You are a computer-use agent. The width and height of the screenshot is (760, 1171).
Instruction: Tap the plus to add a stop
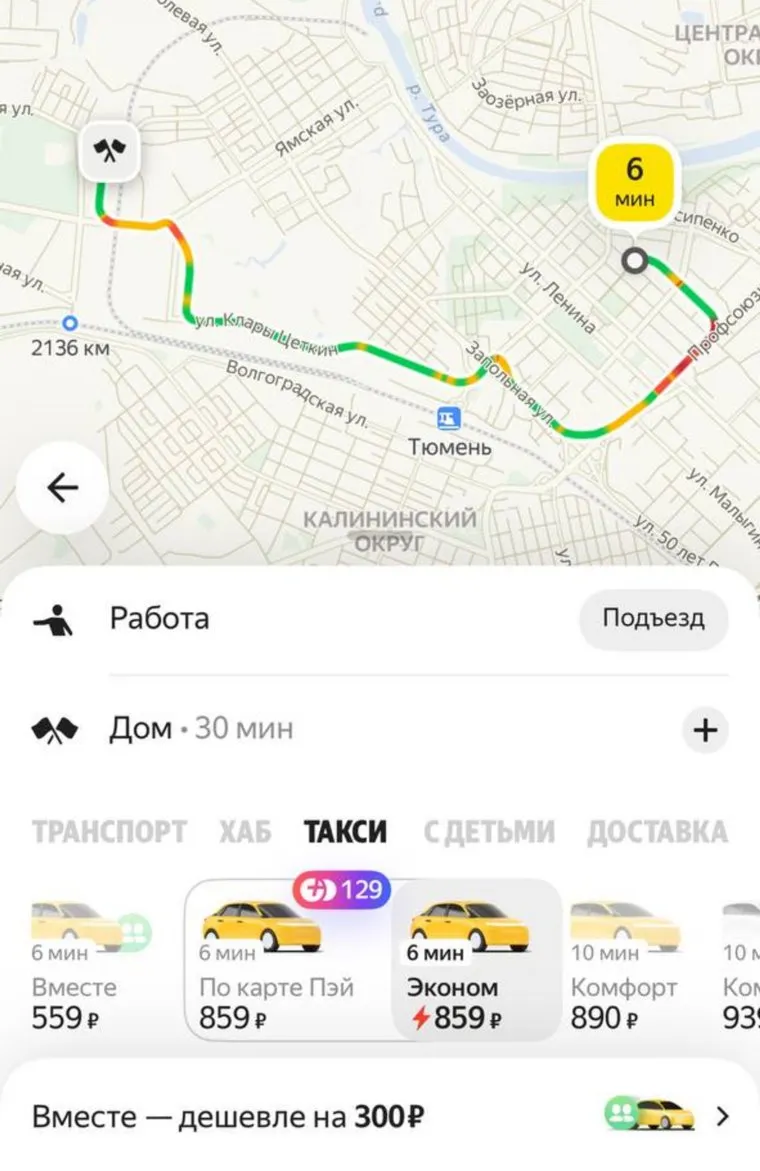click(705, 730)
